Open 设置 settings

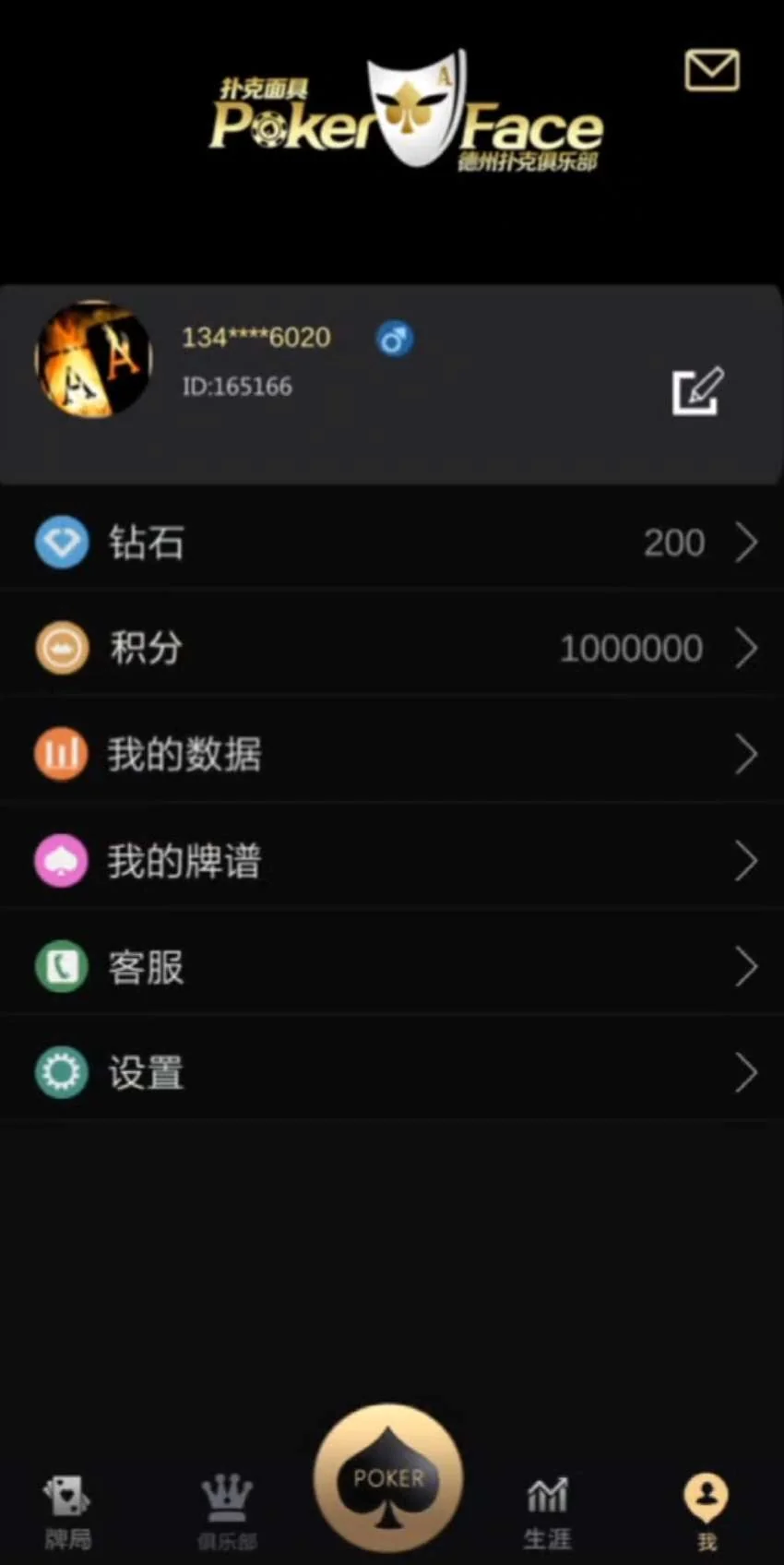pyautogui.click(x=392, y=1073)
